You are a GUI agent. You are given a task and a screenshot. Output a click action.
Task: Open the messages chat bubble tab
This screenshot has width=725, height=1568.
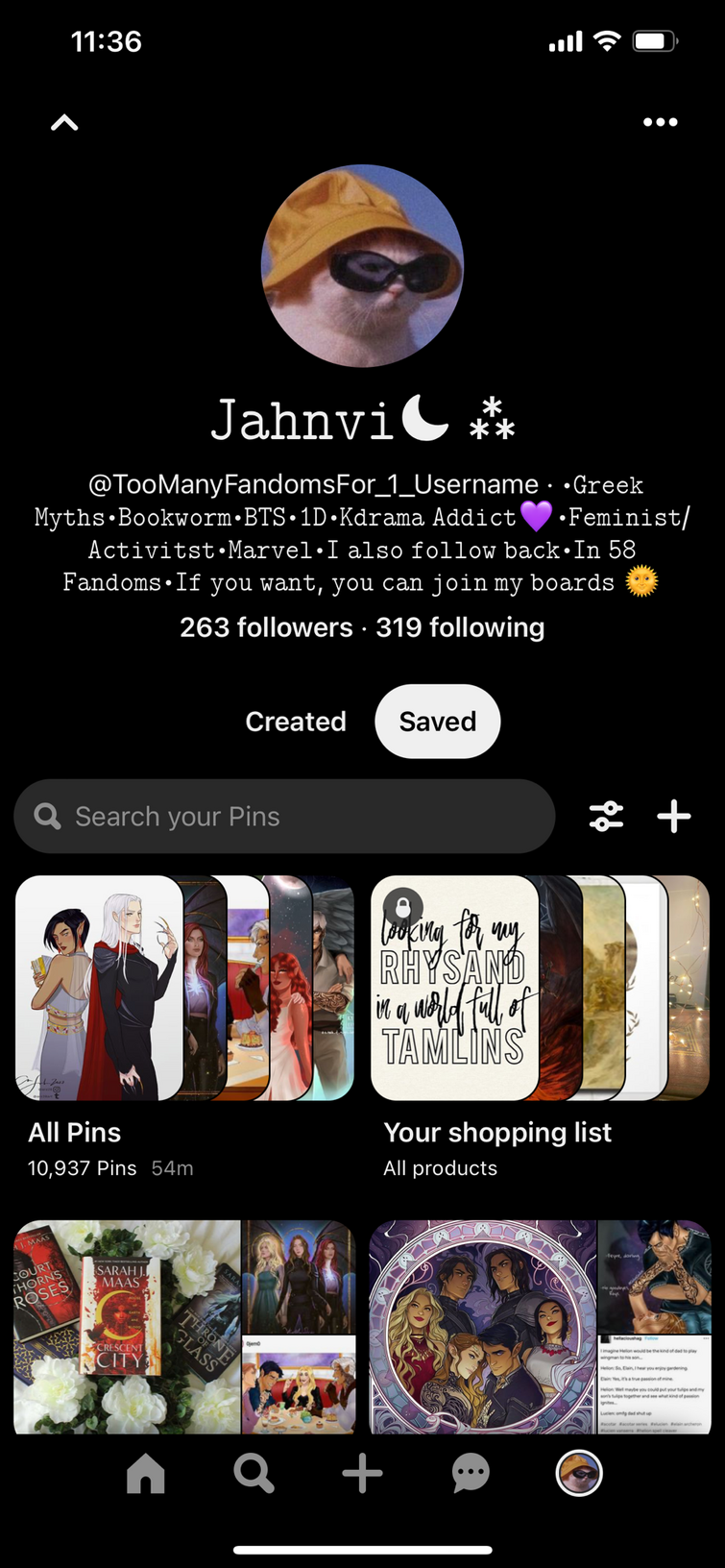pos(471,1473)
